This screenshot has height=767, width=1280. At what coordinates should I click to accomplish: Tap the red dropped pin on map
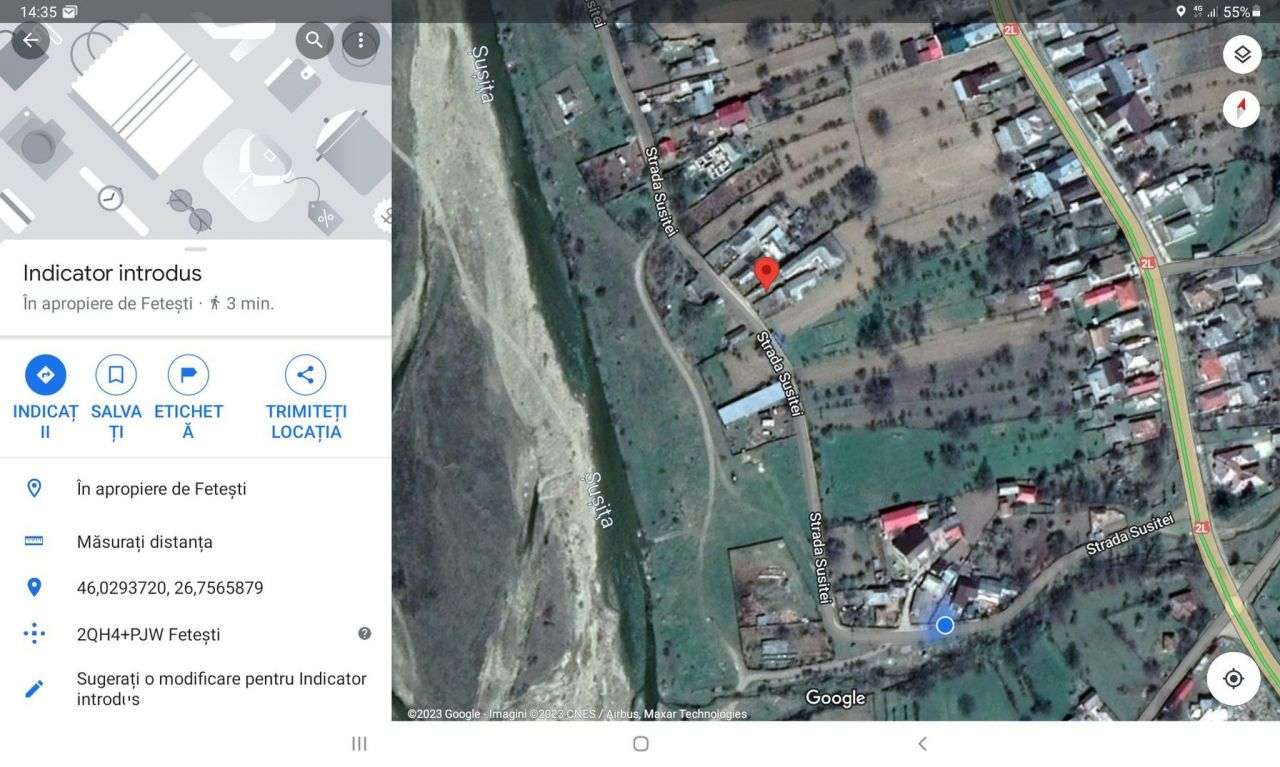766,272
